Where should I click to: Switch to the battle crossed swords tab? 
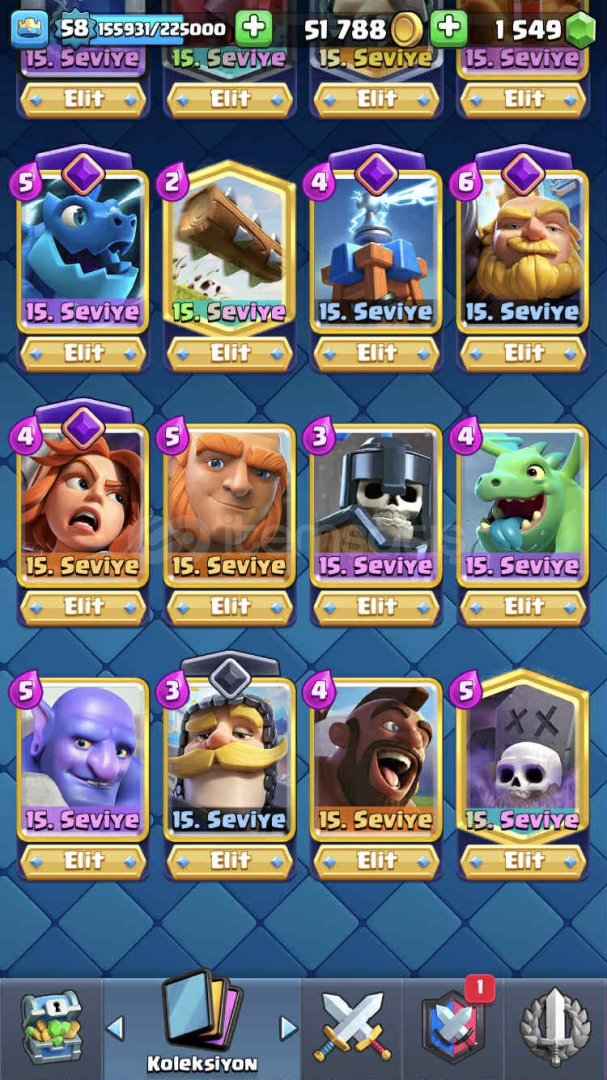(351, 1026)
